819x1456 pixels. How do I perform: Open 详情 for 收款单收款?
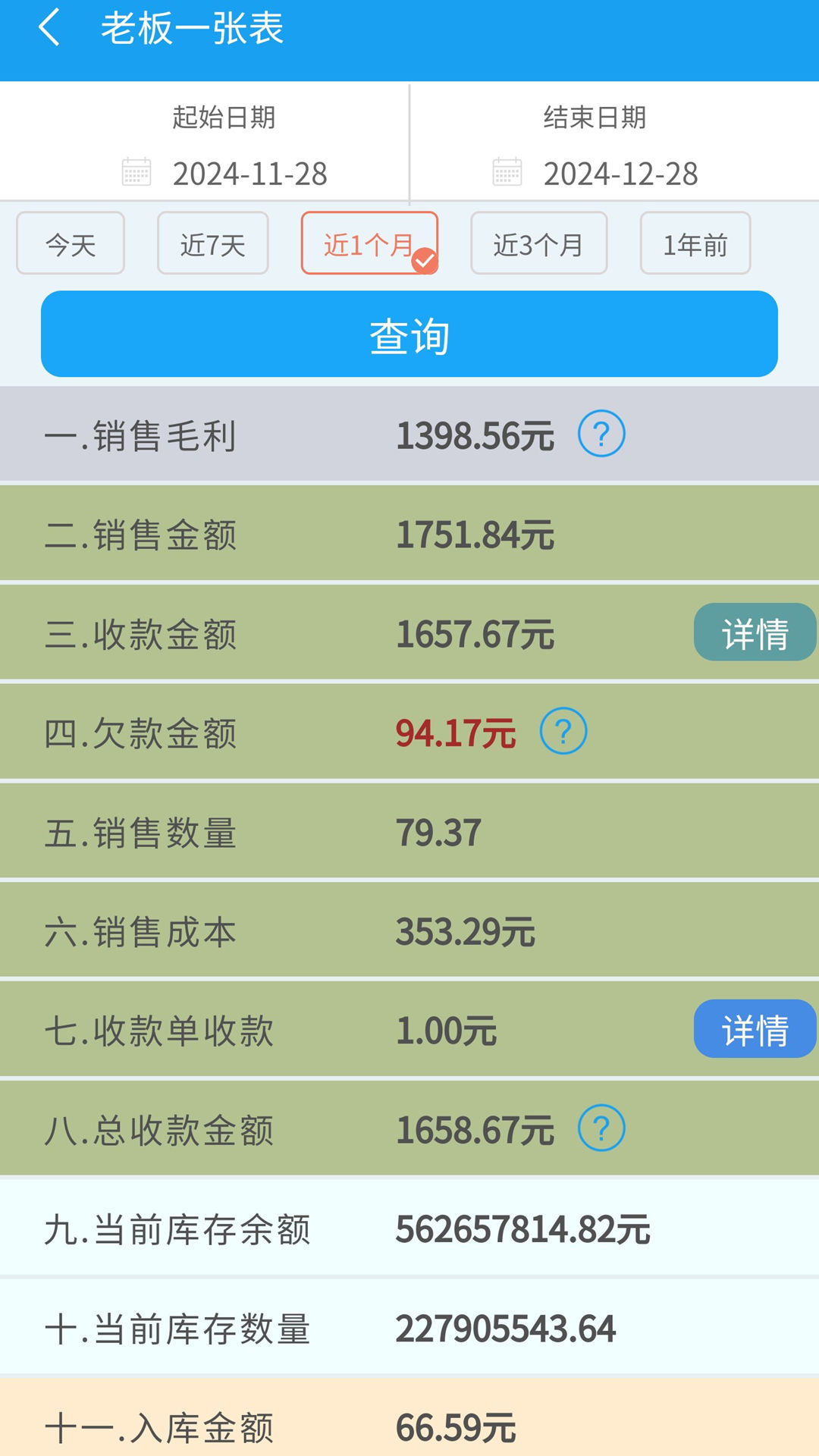point(755,1030)
